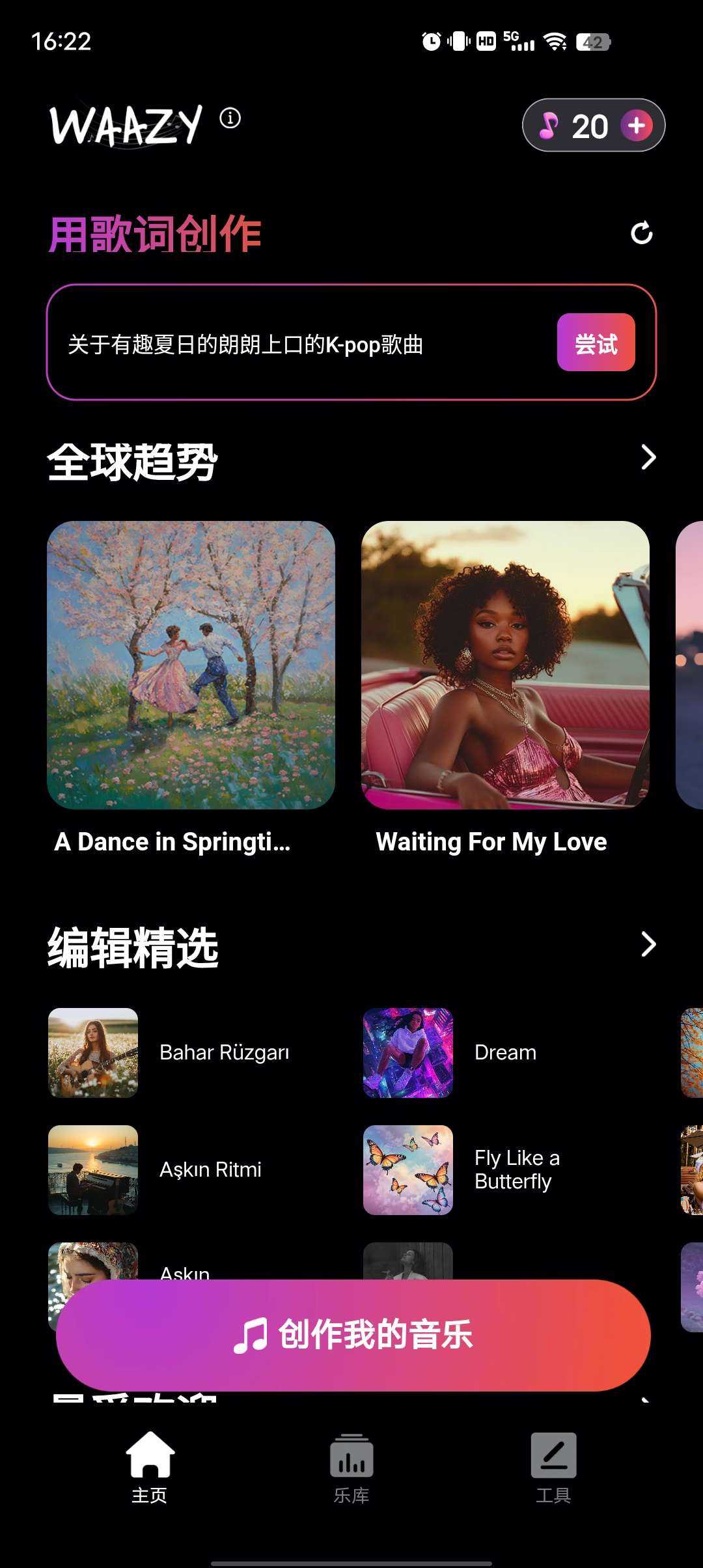This screenshot has width=703, height=1568.
Task: Expand the 编辑精选 section arrow
Action: point(648,944)
